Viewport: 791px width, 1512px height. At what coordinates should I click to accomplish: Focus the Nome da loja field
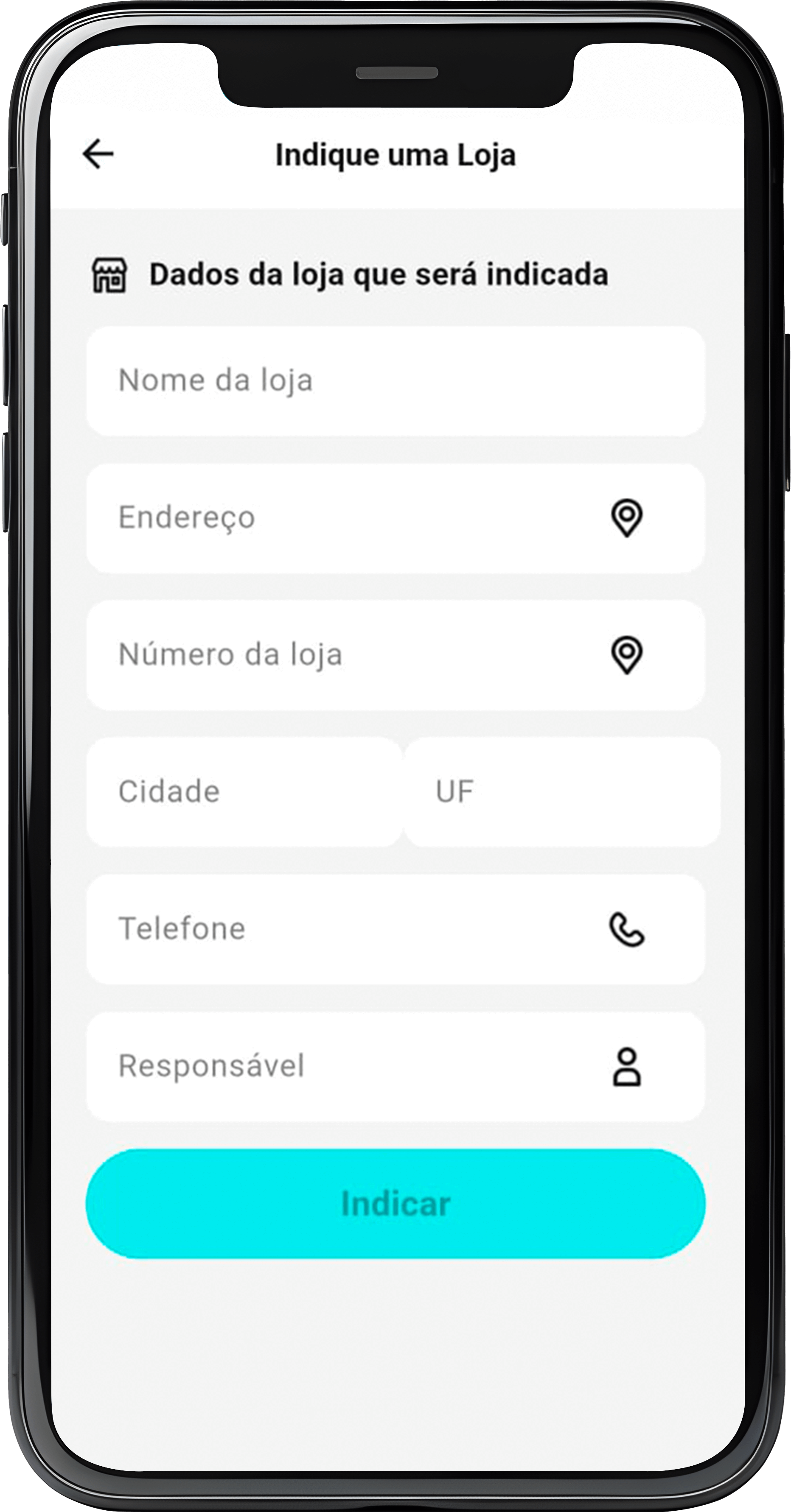(395, 381)
